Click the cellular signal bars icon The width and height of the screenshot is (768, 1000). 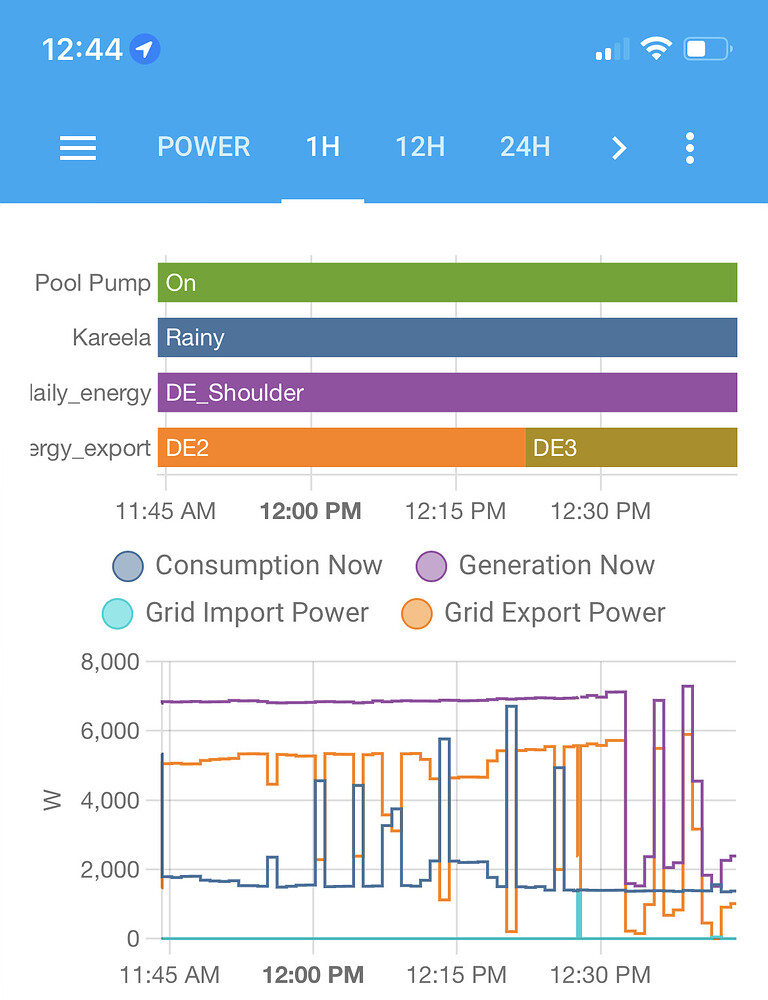point(610,47)
